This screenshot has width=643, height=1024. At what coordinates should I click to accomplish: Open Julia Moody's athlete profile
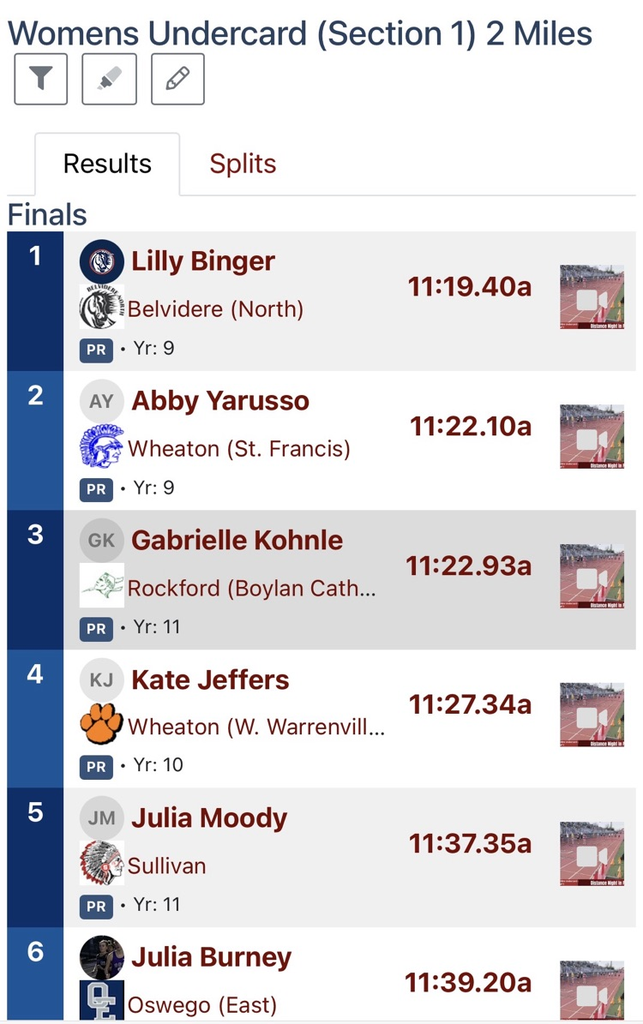209,818
